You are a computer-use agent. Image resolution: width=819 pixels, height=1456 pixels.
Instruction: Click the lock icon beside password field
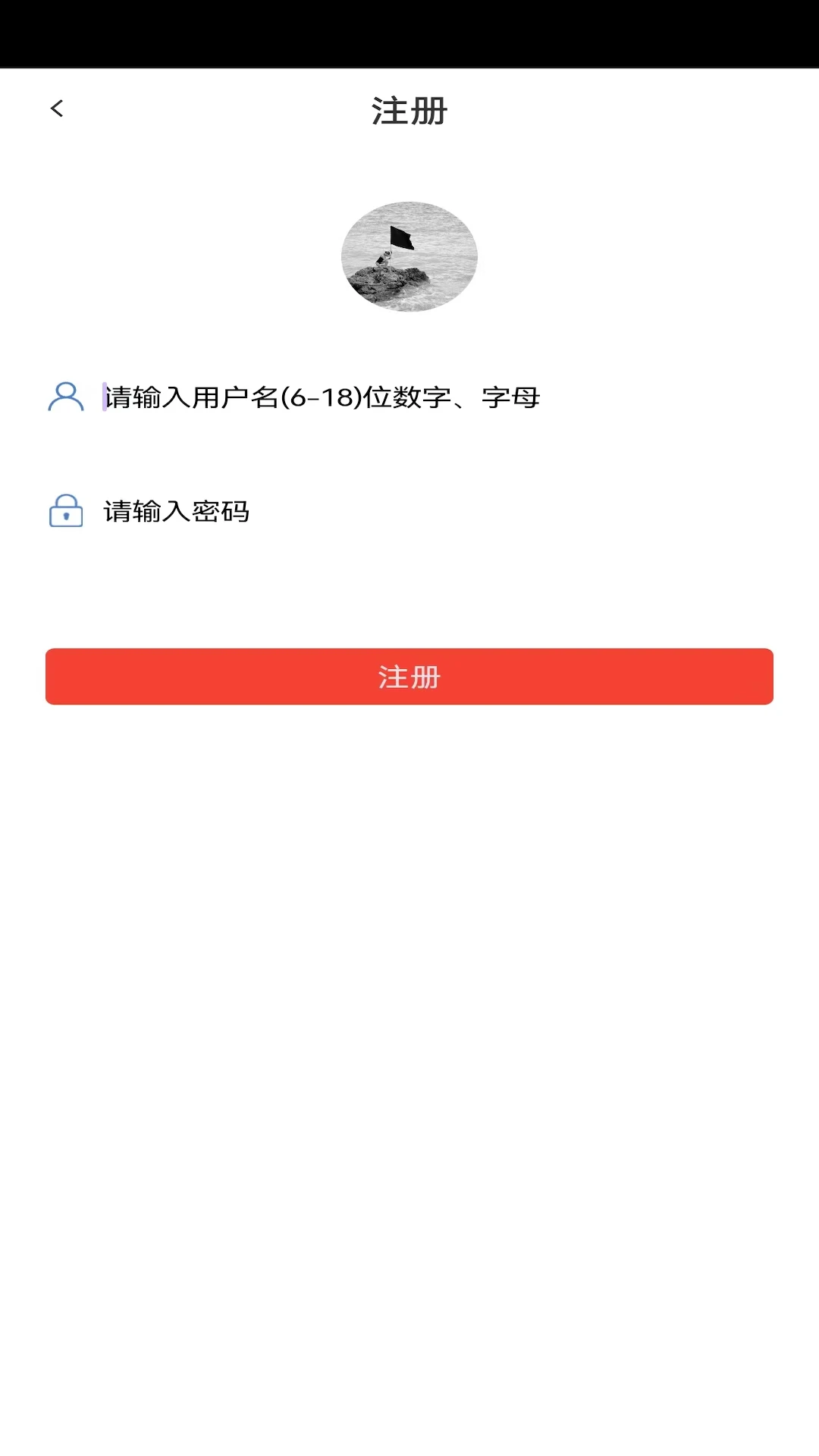point(65,512)
